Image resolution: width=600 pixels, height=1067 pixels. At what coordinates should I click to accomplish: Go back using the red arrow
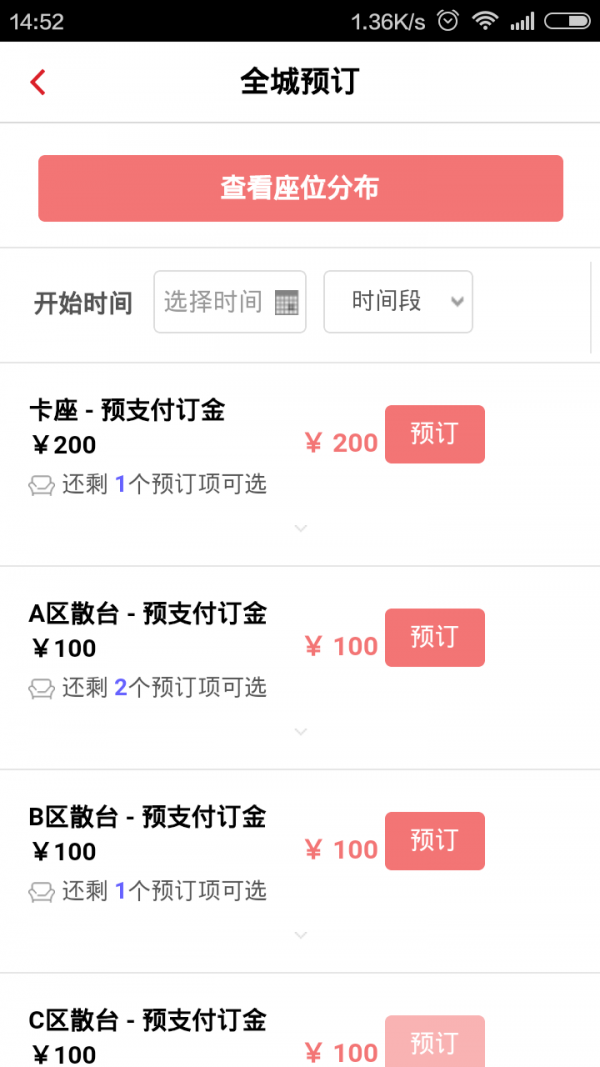coord(37,82)
